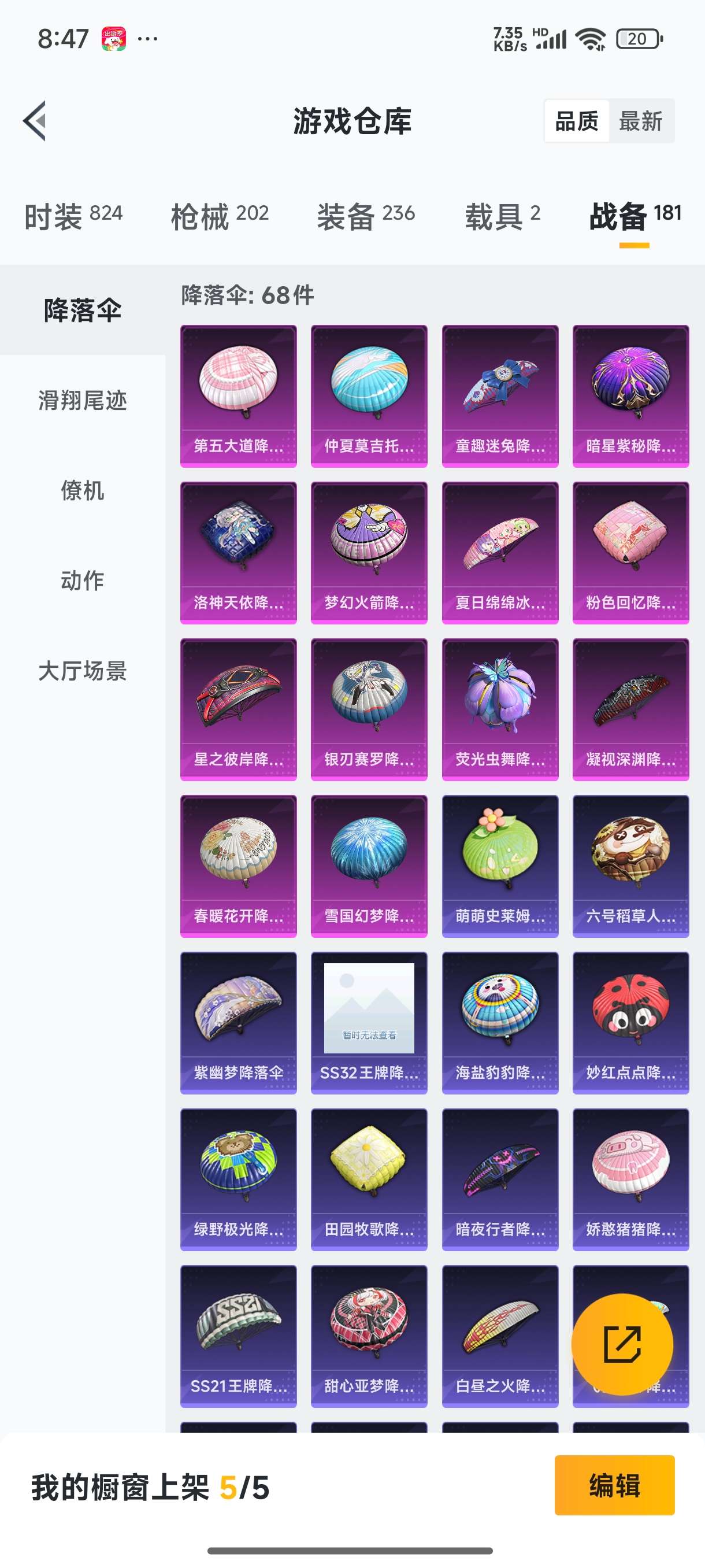
Task: Open the SS32王牌 parachute tile
Action: [x=369, y=1022]
